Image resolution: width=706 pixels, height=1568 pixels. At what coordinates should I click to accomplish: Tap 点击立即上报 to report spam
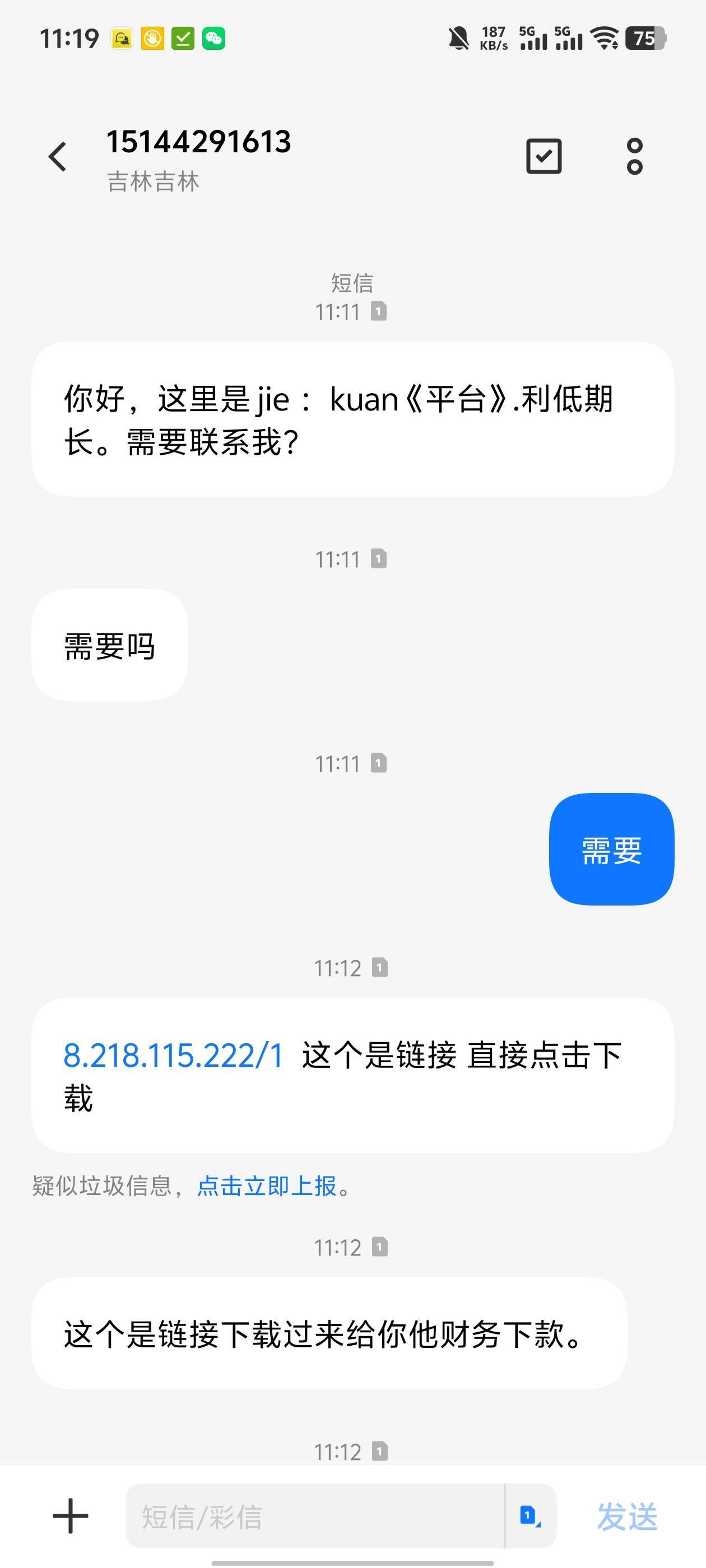[266, 1186]
